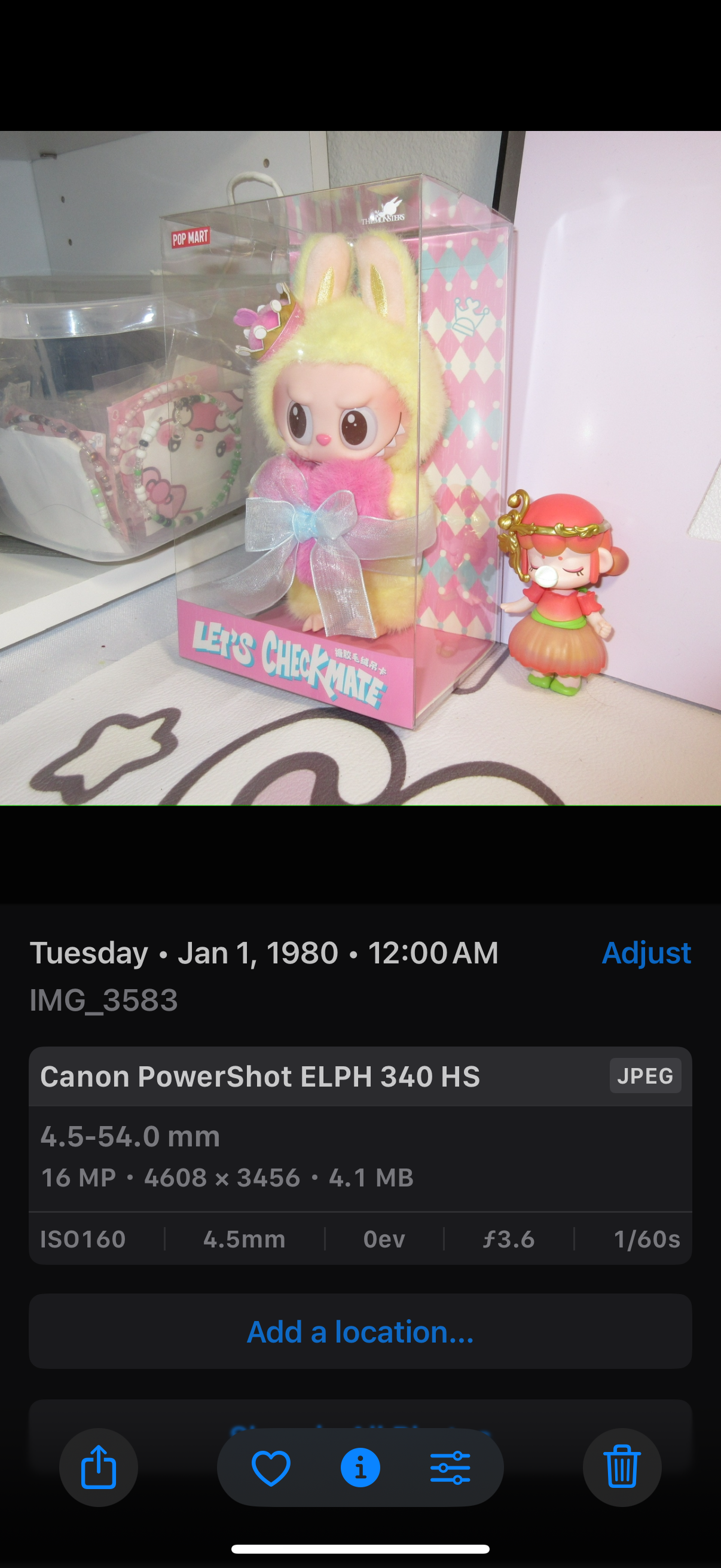Tap Add a location

coord(360,1332)
